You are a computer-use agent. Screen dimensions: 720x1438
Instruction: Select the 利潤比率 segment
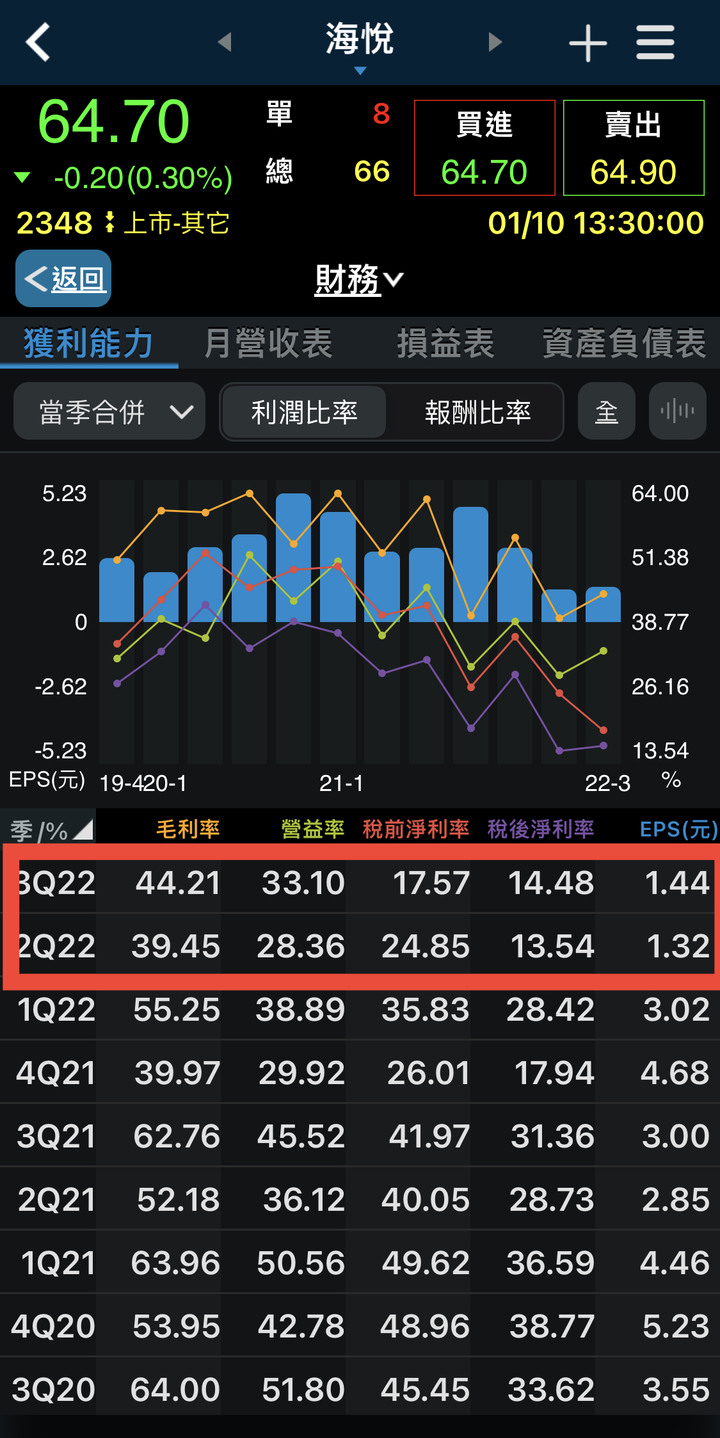pyautogui.click(x=304, y=412)
